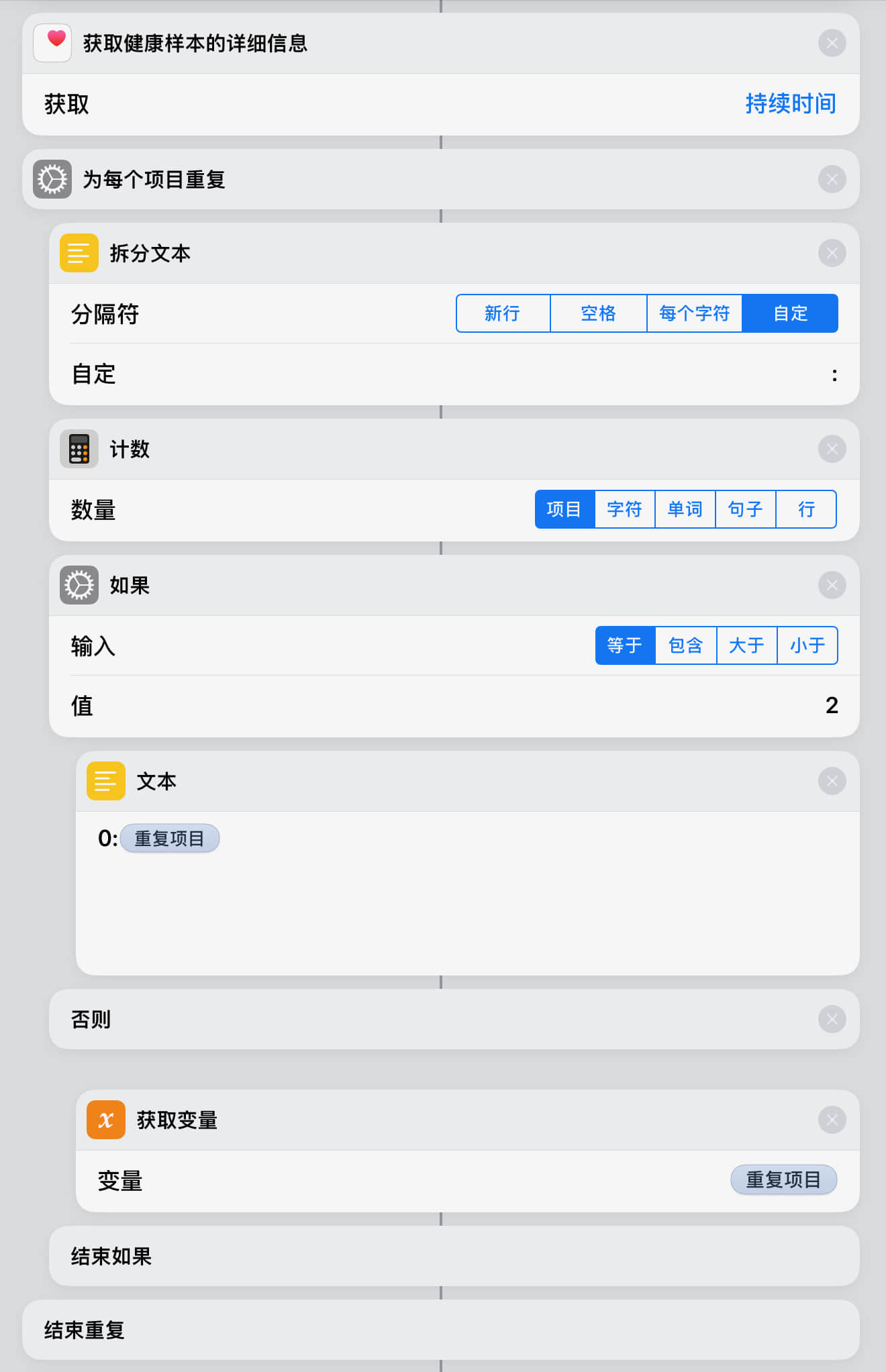Switch count type to 行

pyautogui.click(x=806, y=509)
